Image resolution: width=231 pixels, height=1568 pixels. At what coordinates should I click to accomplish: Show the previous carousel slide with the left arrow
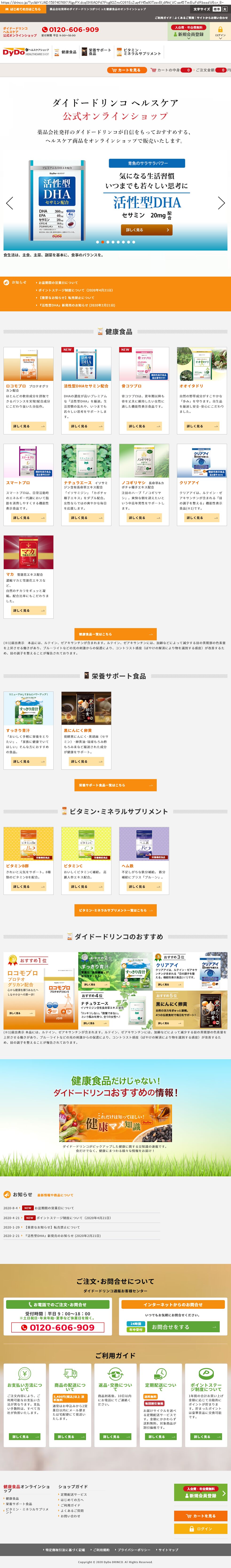click(x=9, y=203)
